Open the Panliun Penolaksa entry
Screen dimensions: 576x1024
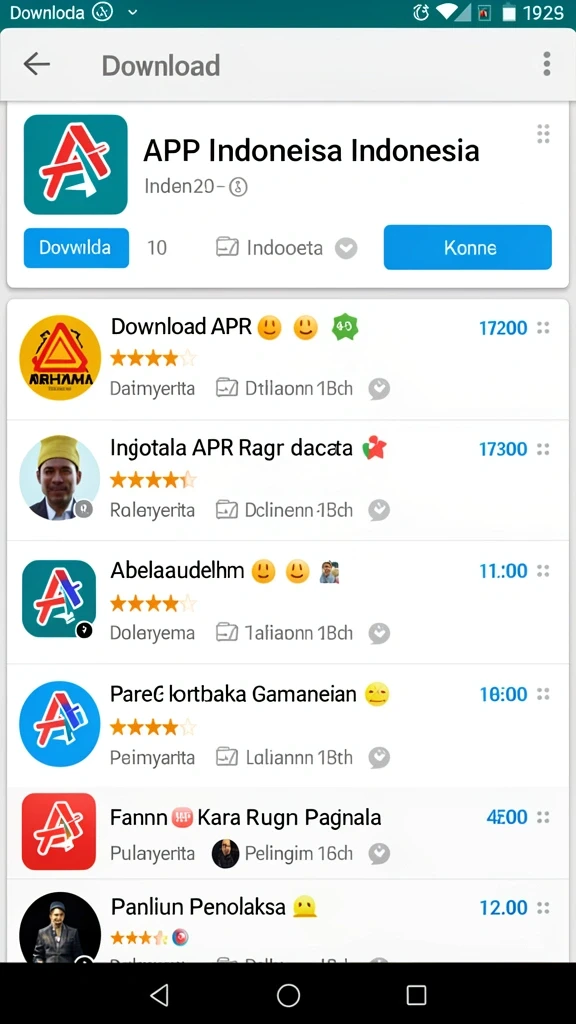click(288, 921)
